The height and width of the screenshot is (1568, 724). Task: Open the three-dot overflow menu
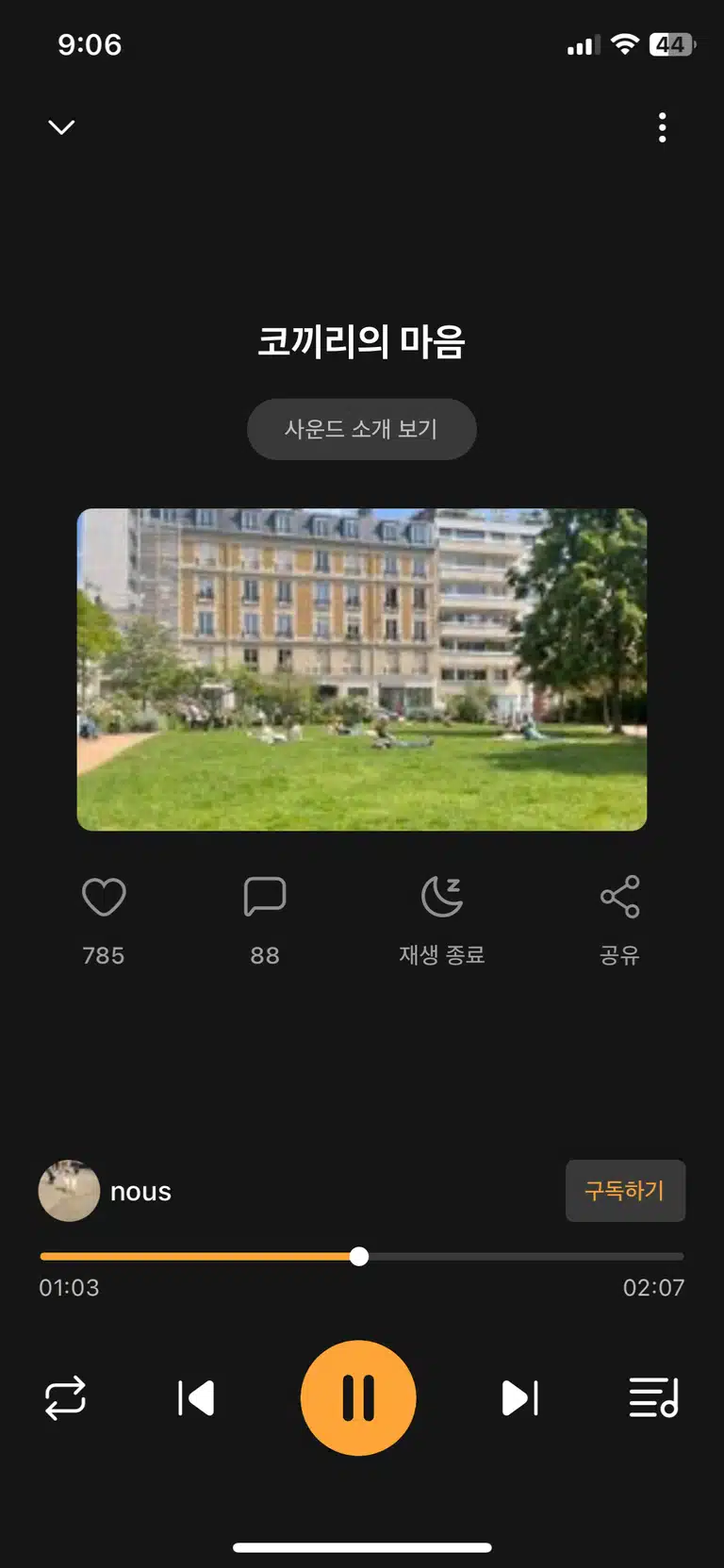coord(663,127)
